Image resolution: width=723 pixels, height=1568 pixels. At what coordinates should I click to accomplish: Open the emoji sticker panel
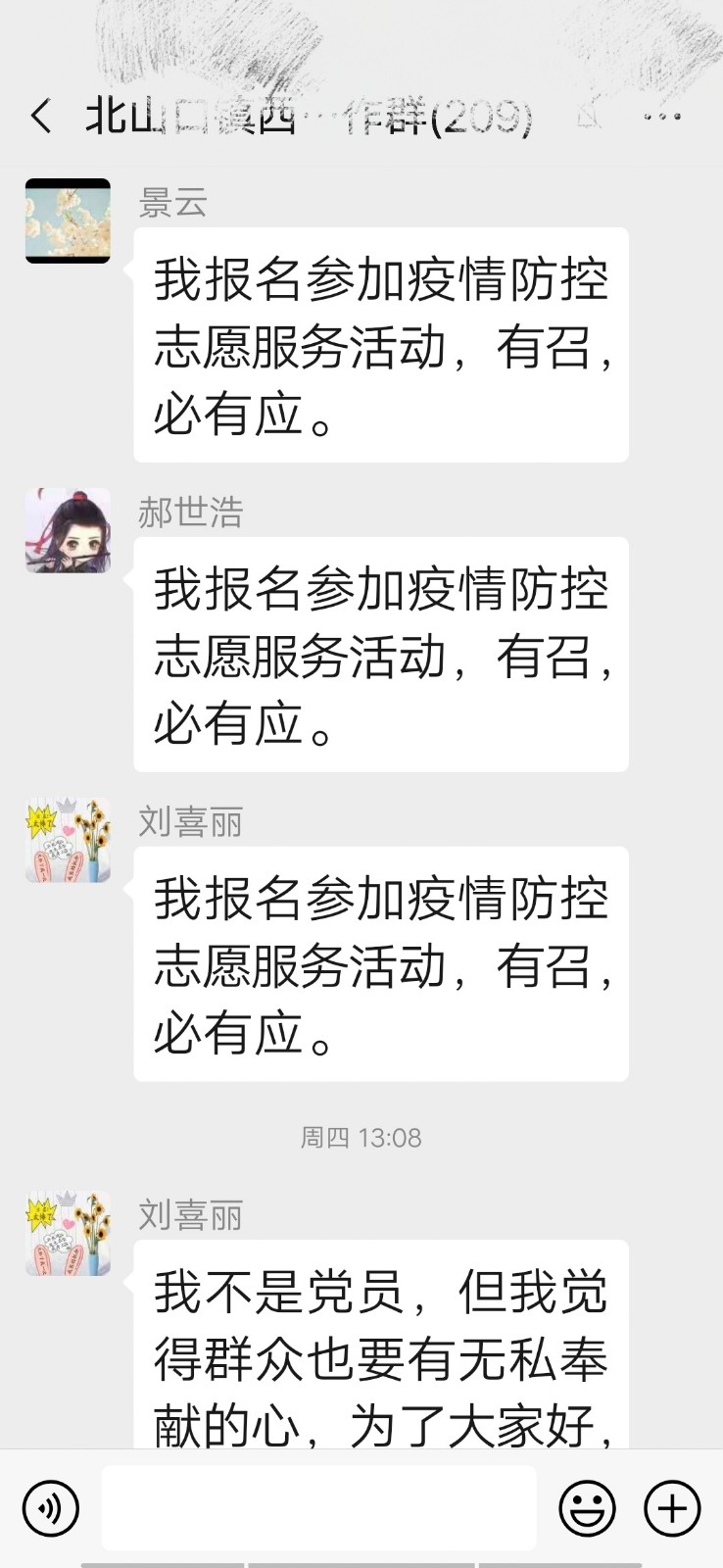pos(588,1507)
